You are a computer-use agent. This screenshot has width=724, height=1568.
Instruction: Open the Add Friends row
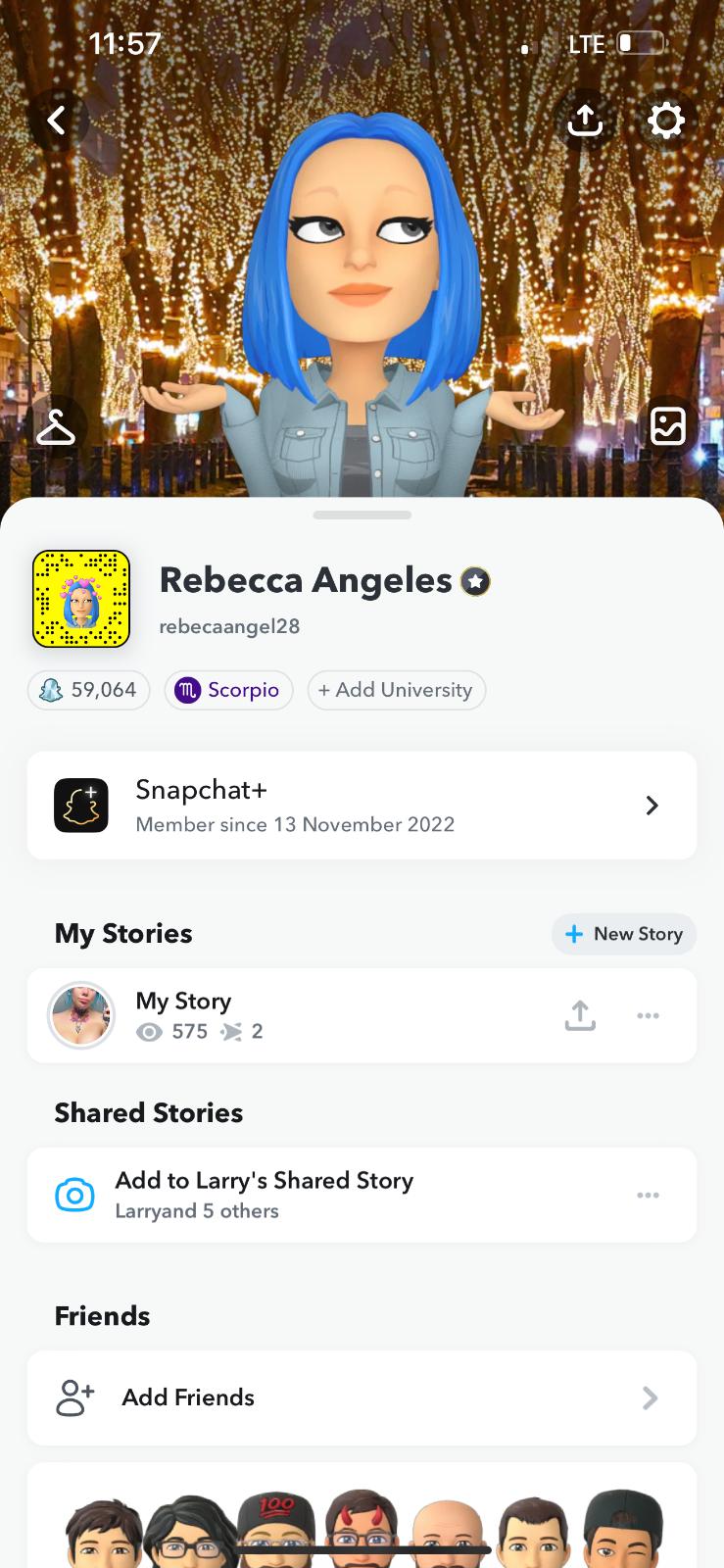(362, 1397)
